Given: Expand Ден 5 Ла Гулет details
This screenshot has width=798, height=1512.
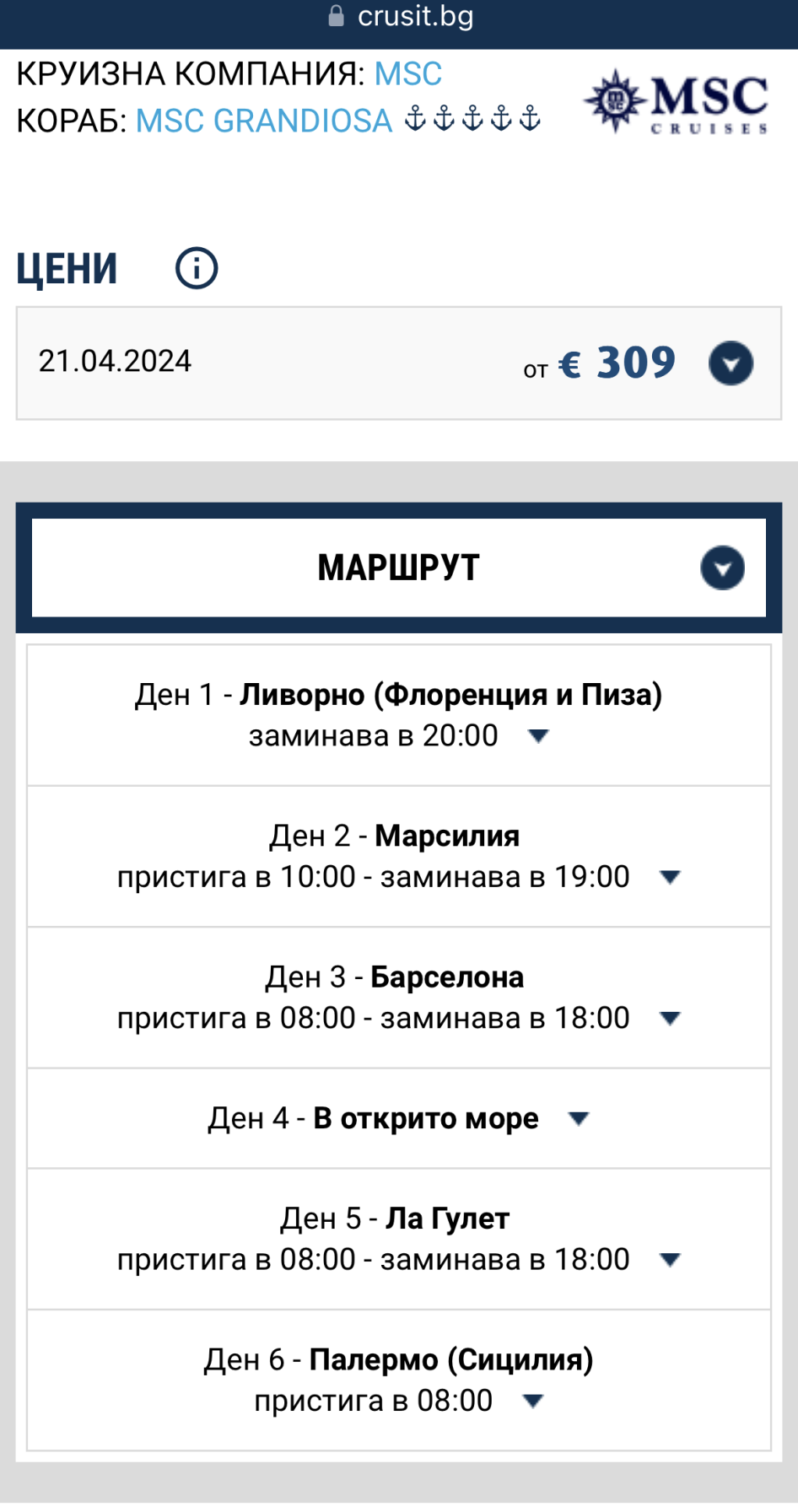Looking at the screenshot, I should [x=670, y=1260].
